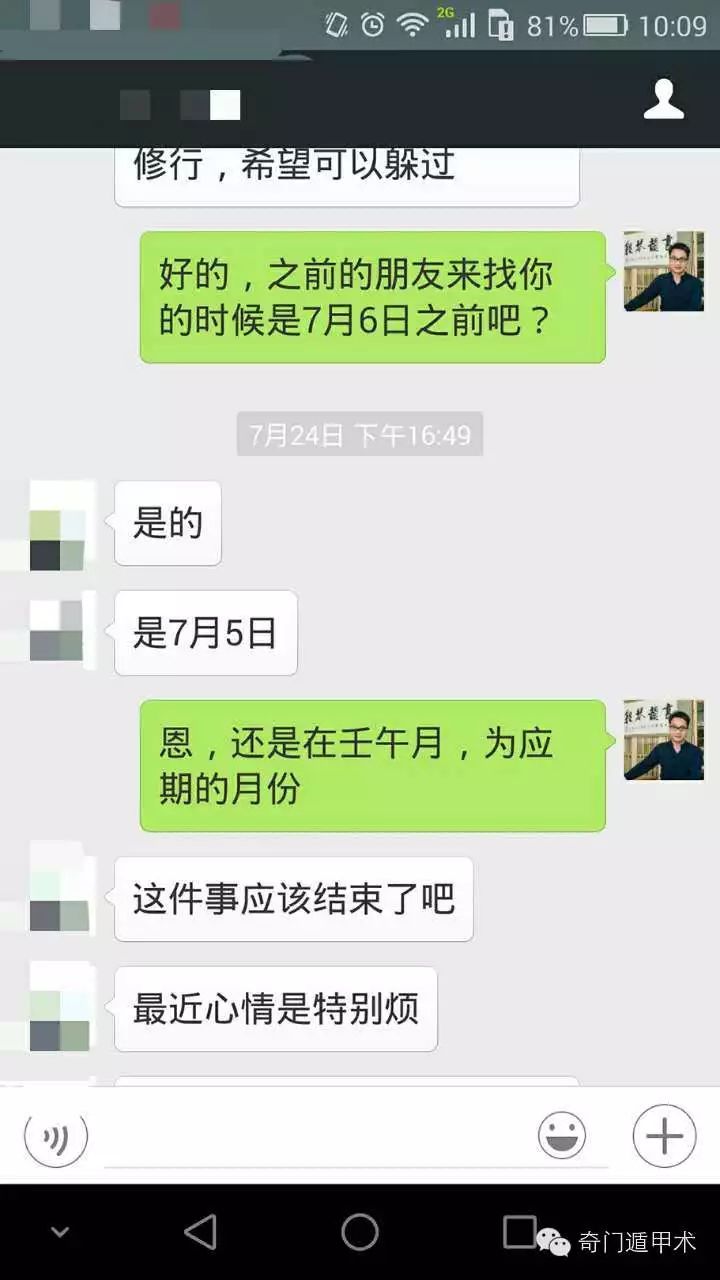Go to the home screen

coord(360,1232)
